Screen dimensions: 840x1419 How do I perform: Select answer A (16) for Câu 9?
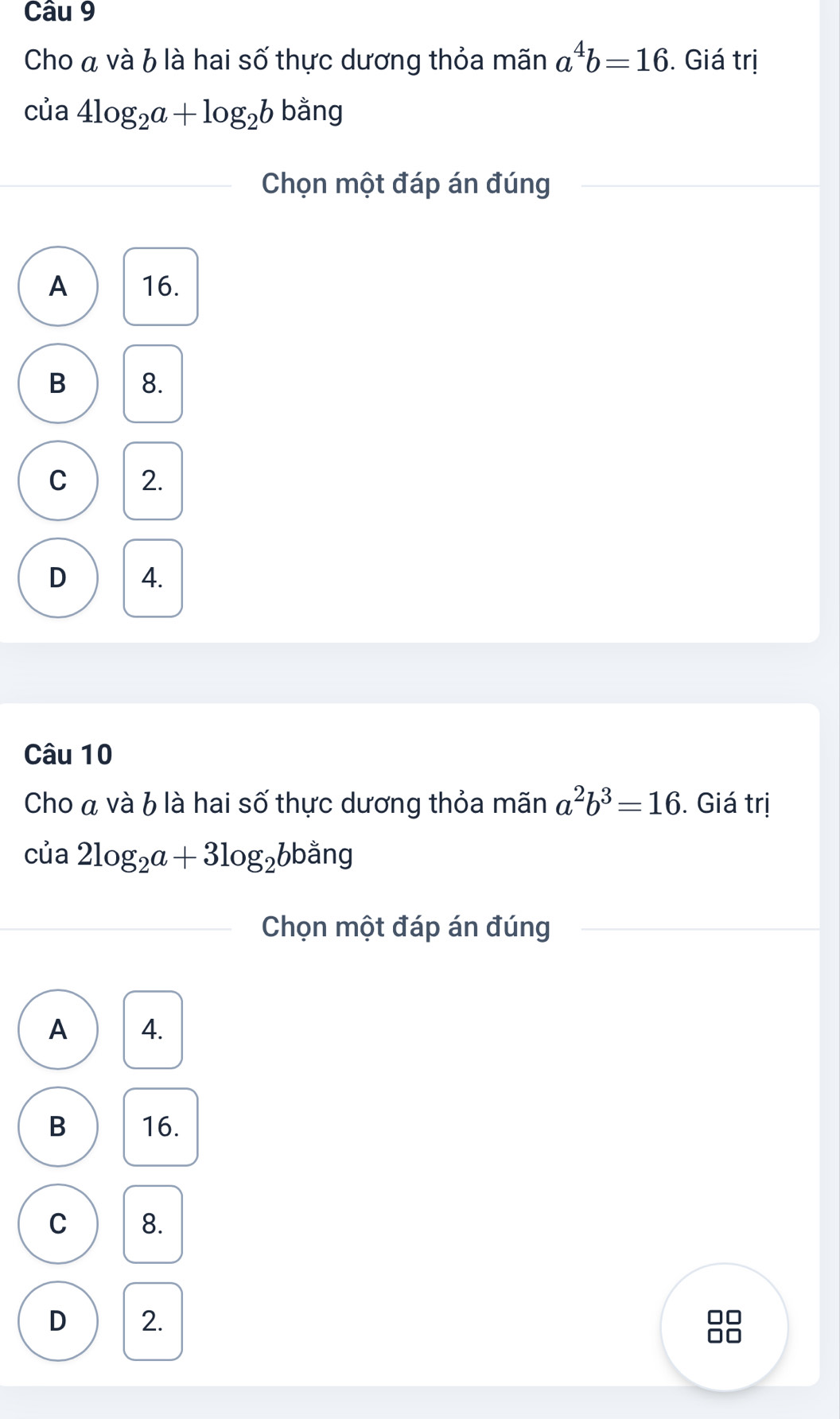coord(58,286)
